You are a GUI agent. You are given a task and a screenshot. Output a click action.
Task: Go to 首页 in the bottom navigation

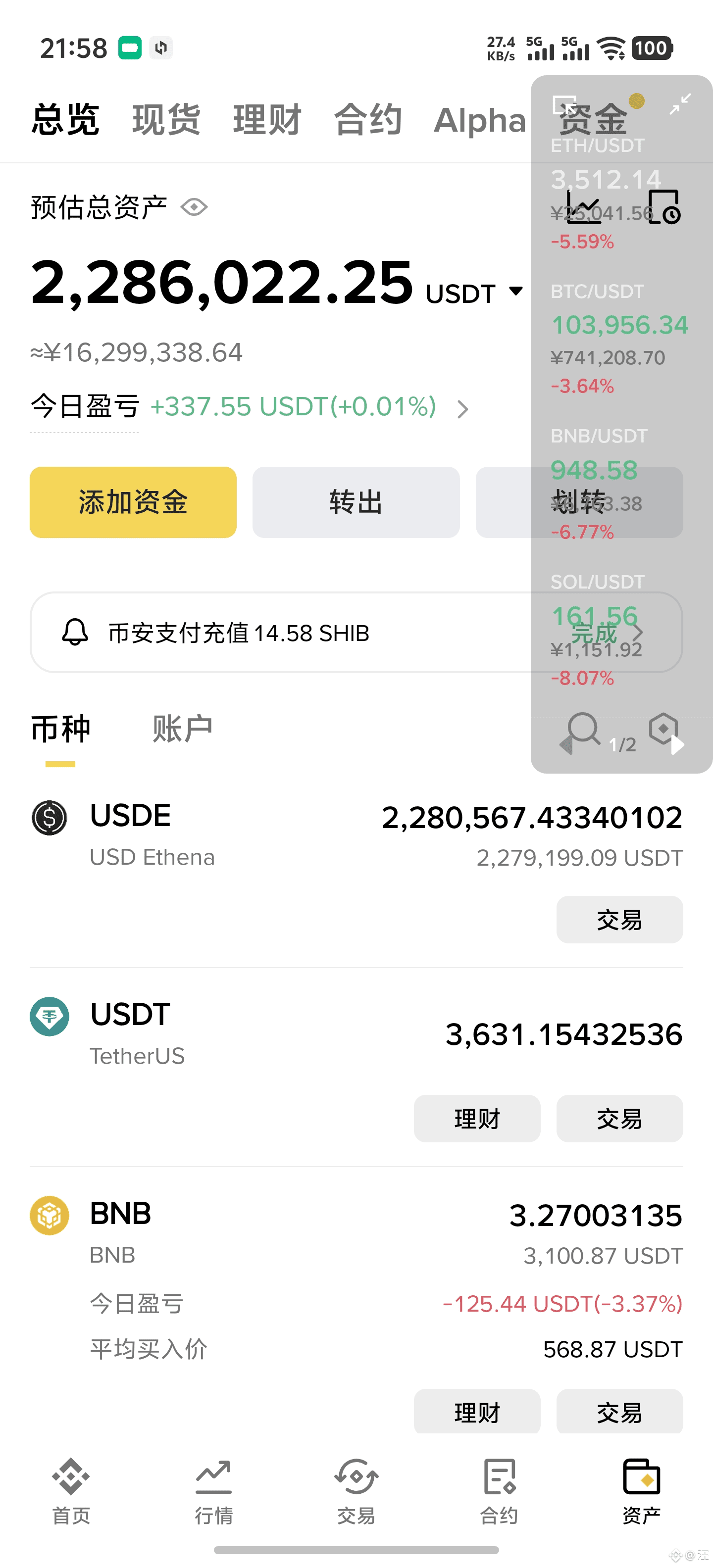pyautogui.click(x=71, y=1489)
